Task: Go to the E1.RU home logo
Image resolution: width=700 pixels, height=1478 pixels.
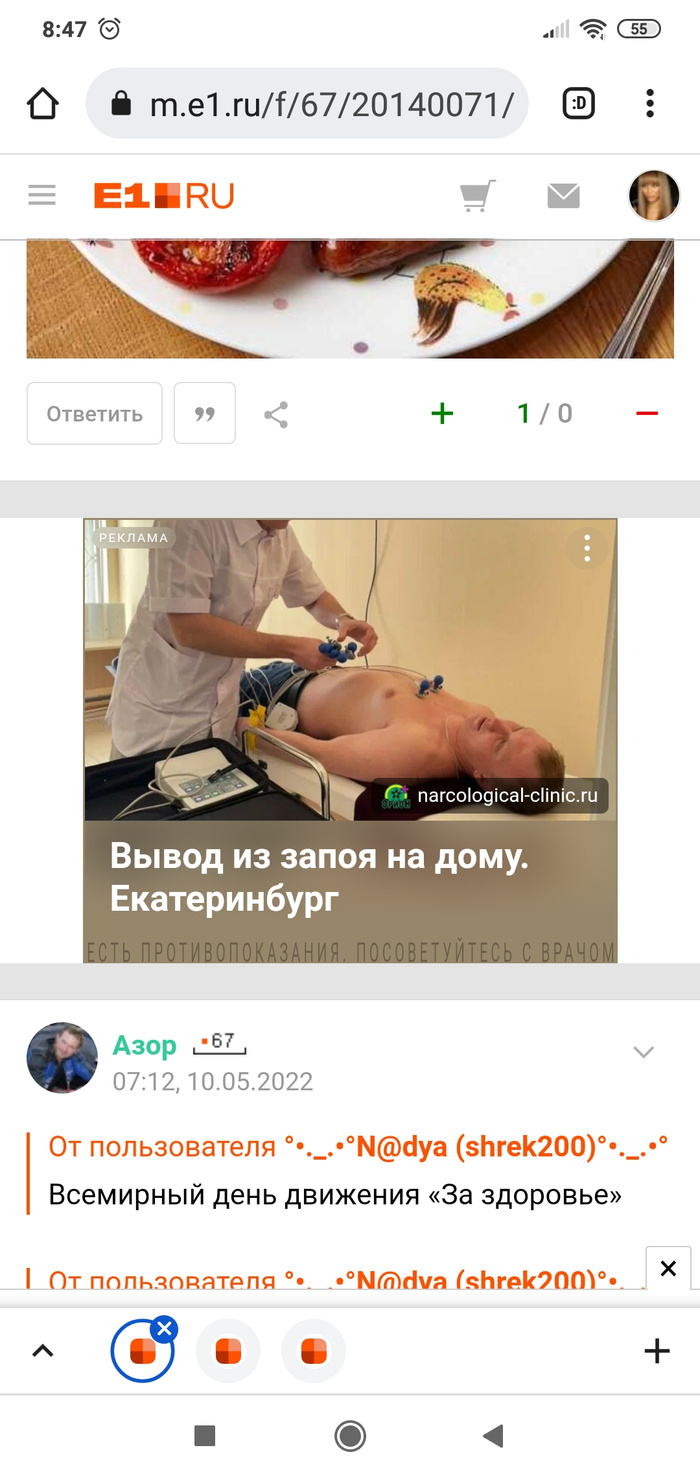Action: tap(164, 196)
